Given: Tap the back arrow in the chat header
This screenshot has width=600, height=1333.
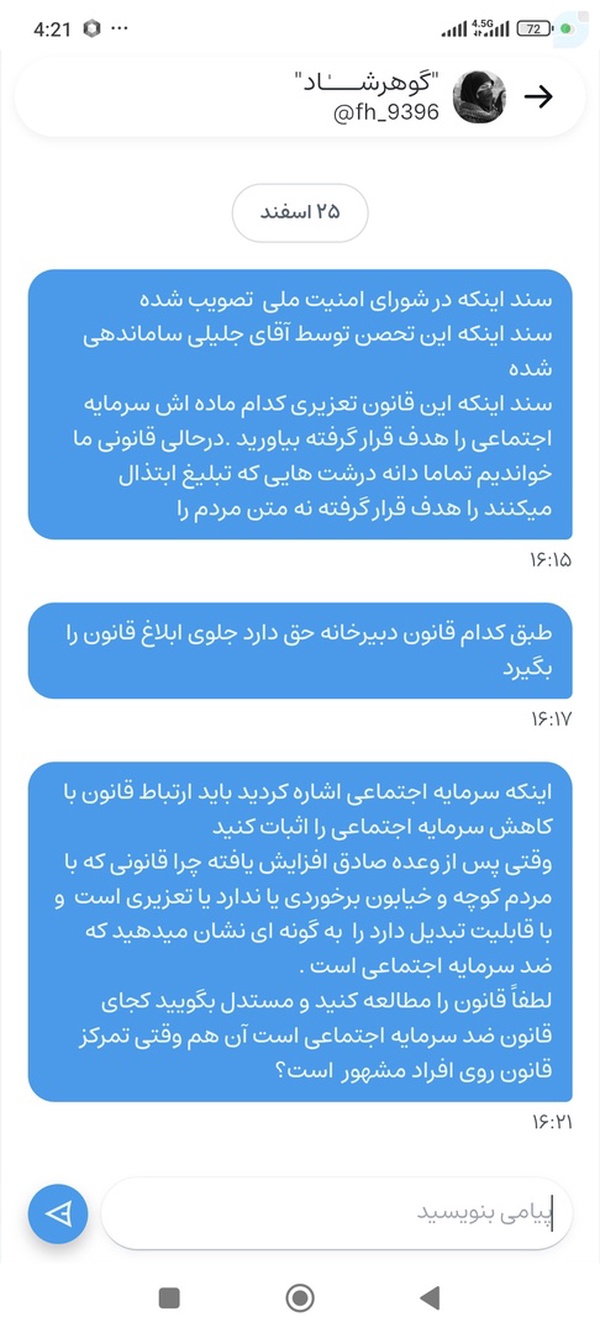Looking at the screenshot, I should pos(539,97).
